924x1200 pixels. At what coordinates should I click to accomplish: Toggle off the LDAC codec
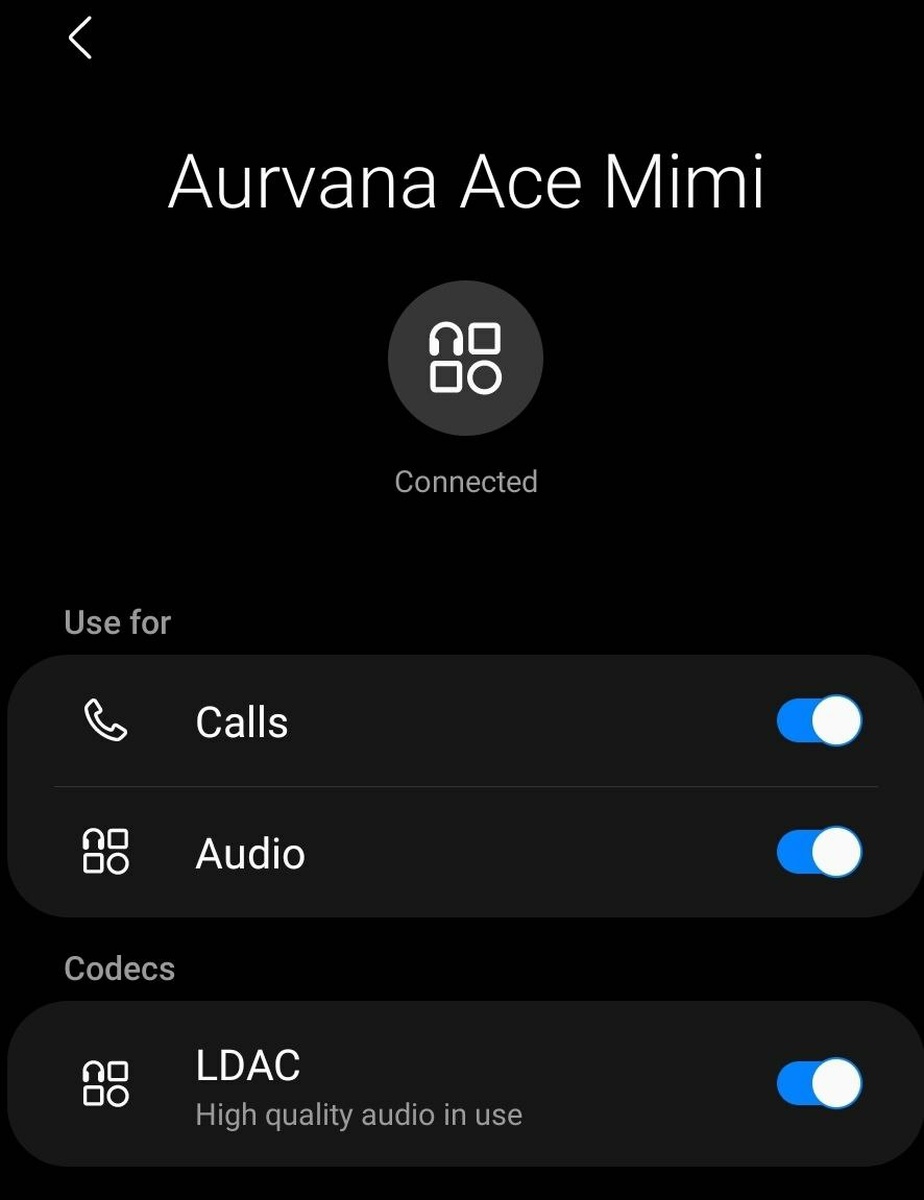(x=818, y=1084)
